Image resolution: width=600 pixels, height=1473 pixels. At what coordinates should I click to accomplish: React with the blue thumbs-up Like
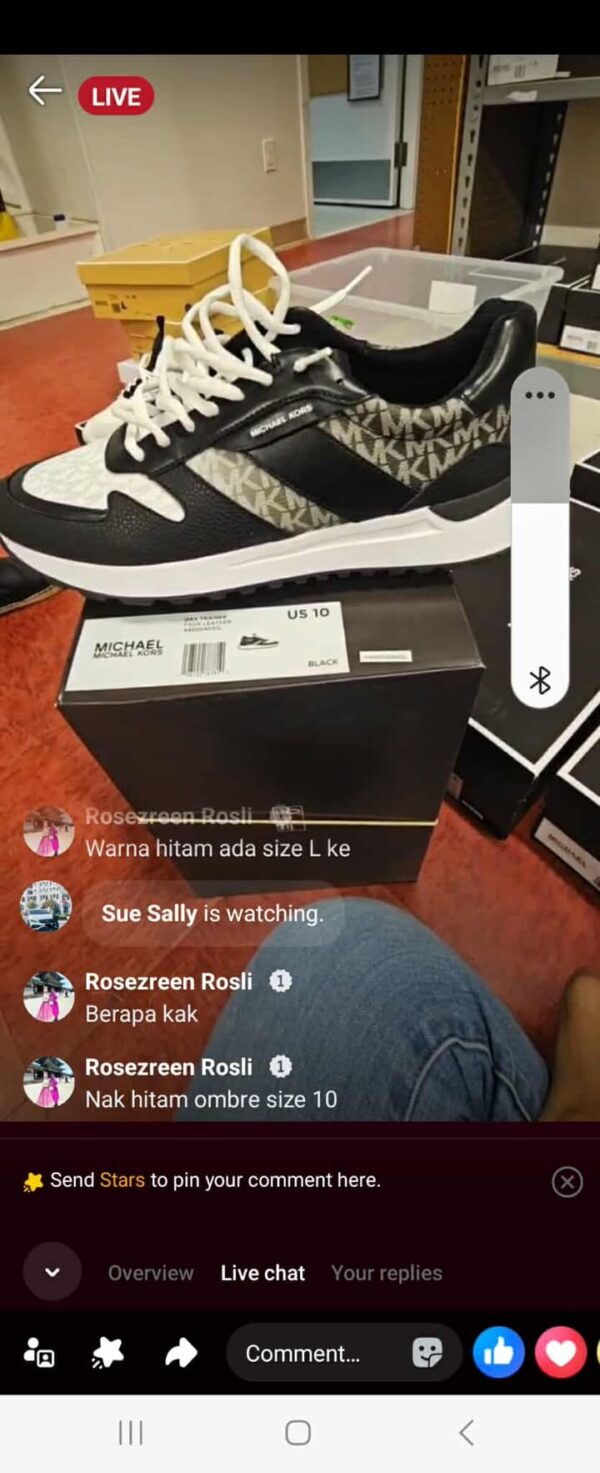tap(498, 1353)
